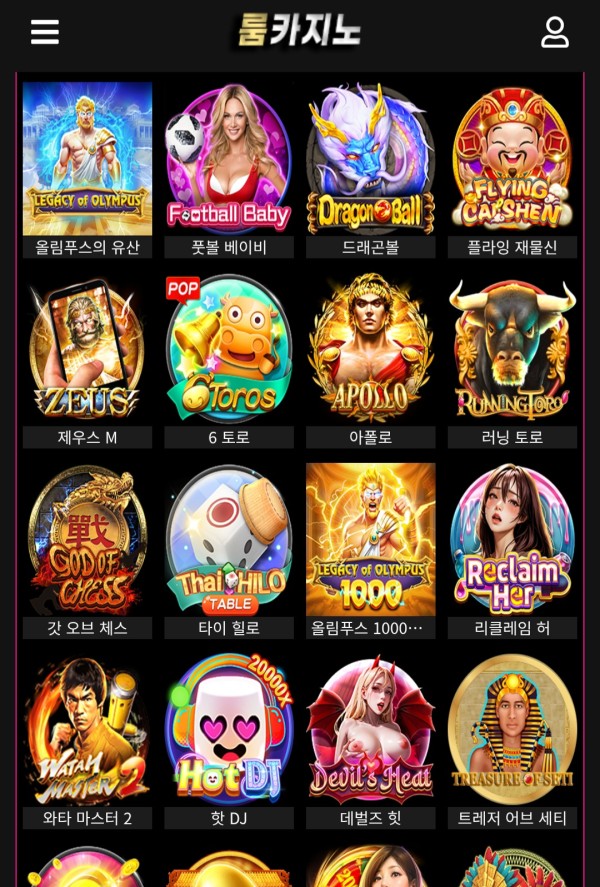This screenshot has width=600, height=887.
Task: Open the 올림푸스의 유산 game
Action: click(87, 160)
